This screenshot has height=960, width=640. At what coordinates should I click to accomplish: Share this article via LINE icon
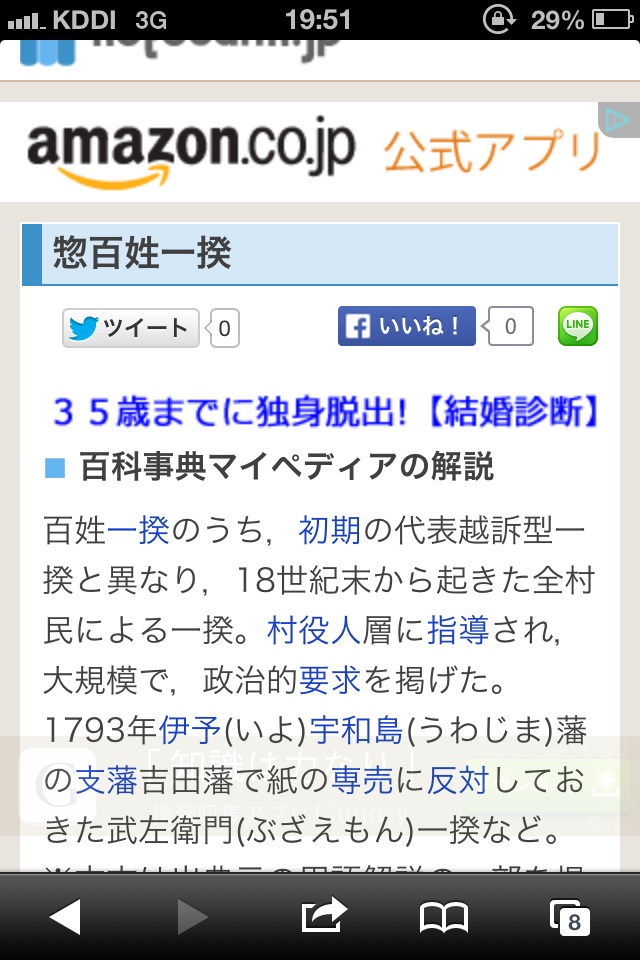(x=578, y=326)
